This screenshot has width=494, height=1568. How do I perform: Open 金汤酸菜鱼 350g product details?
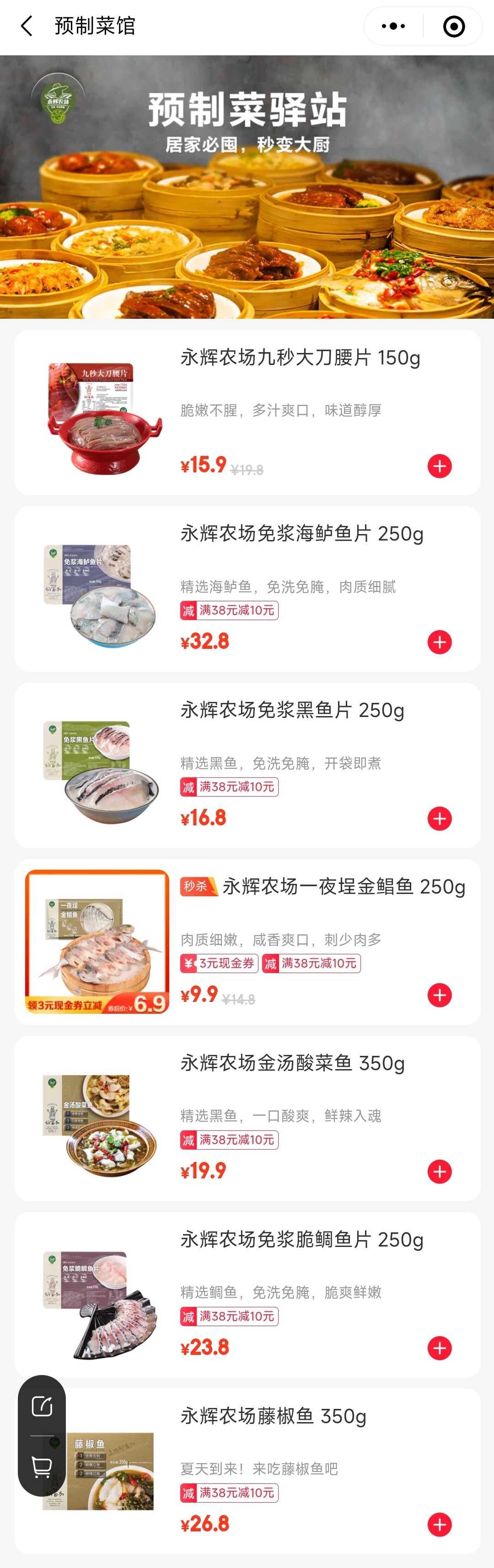(x=292, y=1063)
